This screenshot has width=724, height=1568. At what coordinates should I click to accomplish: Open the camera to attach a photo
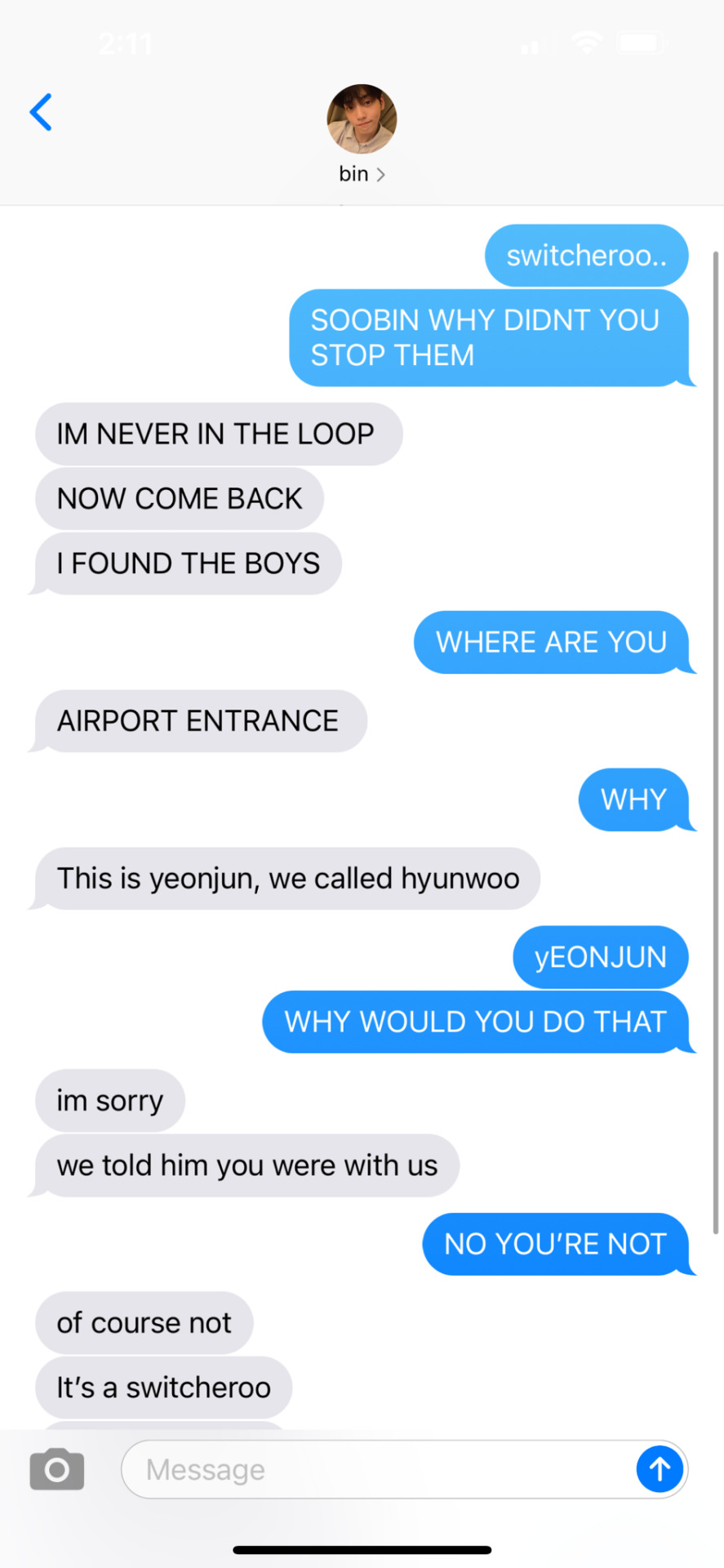coord(57,1469)
